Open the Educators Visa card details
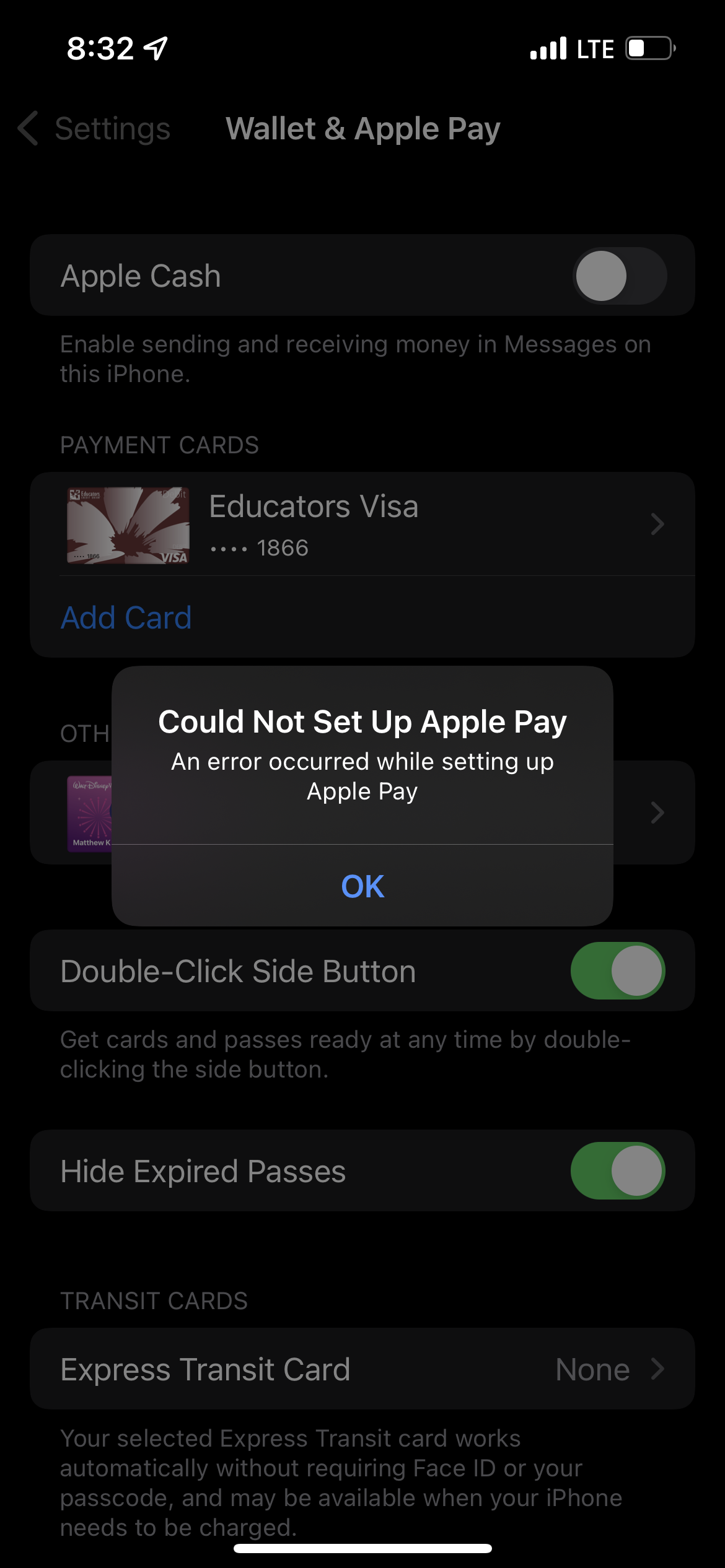 click(362, 525)
